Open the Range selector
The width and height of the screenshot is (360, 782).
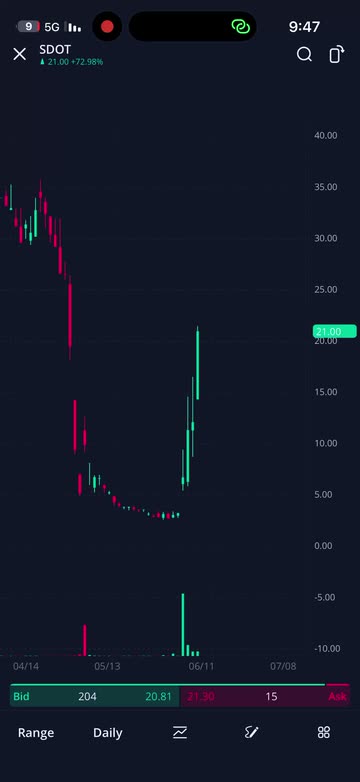pyautogui.click(x=36, y=733)
